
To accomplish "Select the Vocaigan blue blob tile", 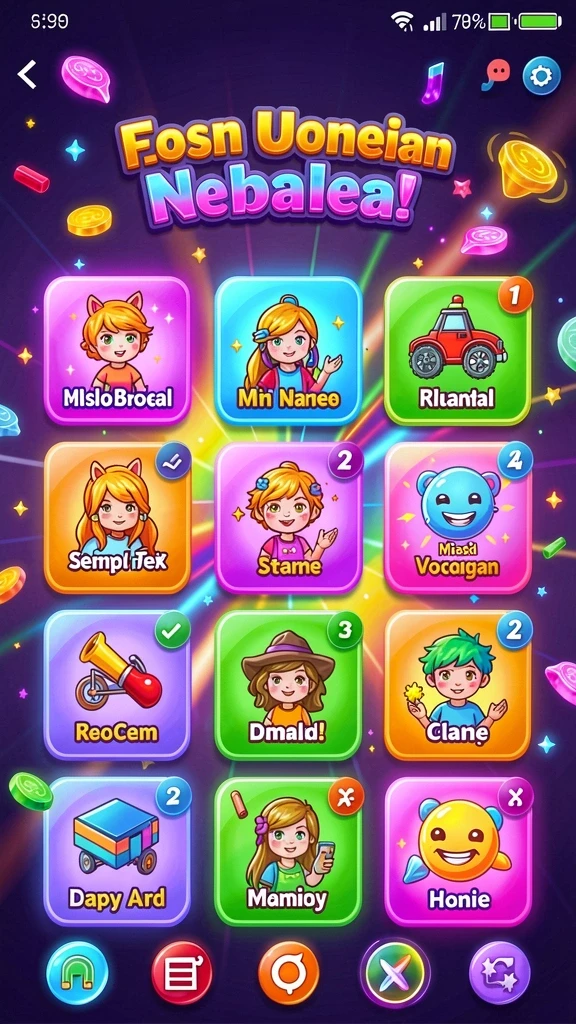I will (458, 518).
